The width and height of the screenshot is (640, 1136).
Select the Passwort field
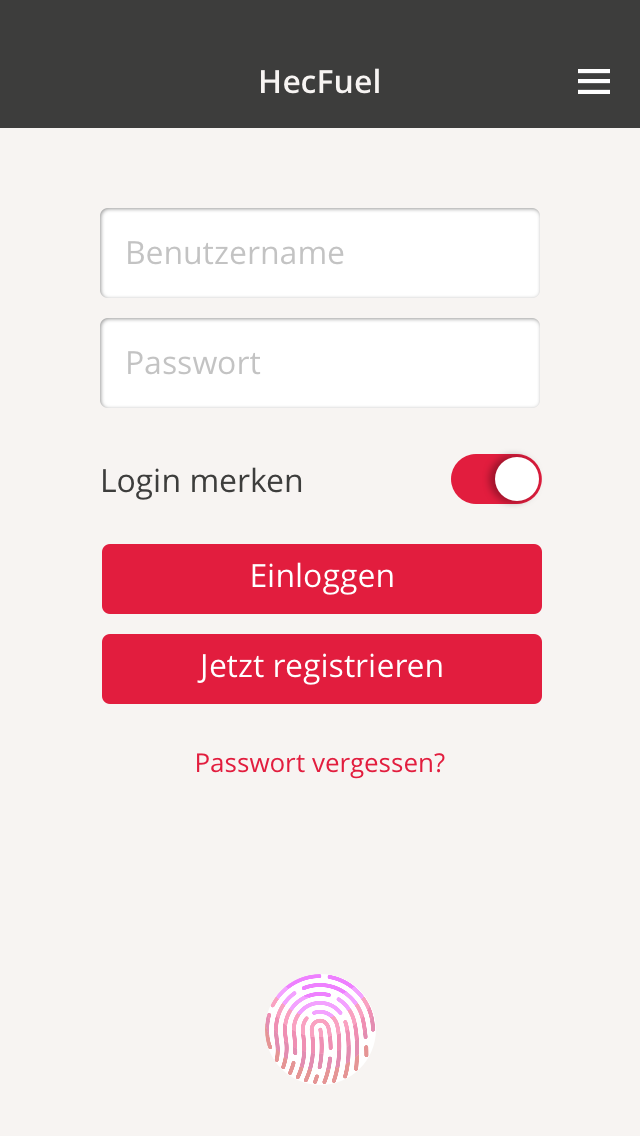(320, 363)
